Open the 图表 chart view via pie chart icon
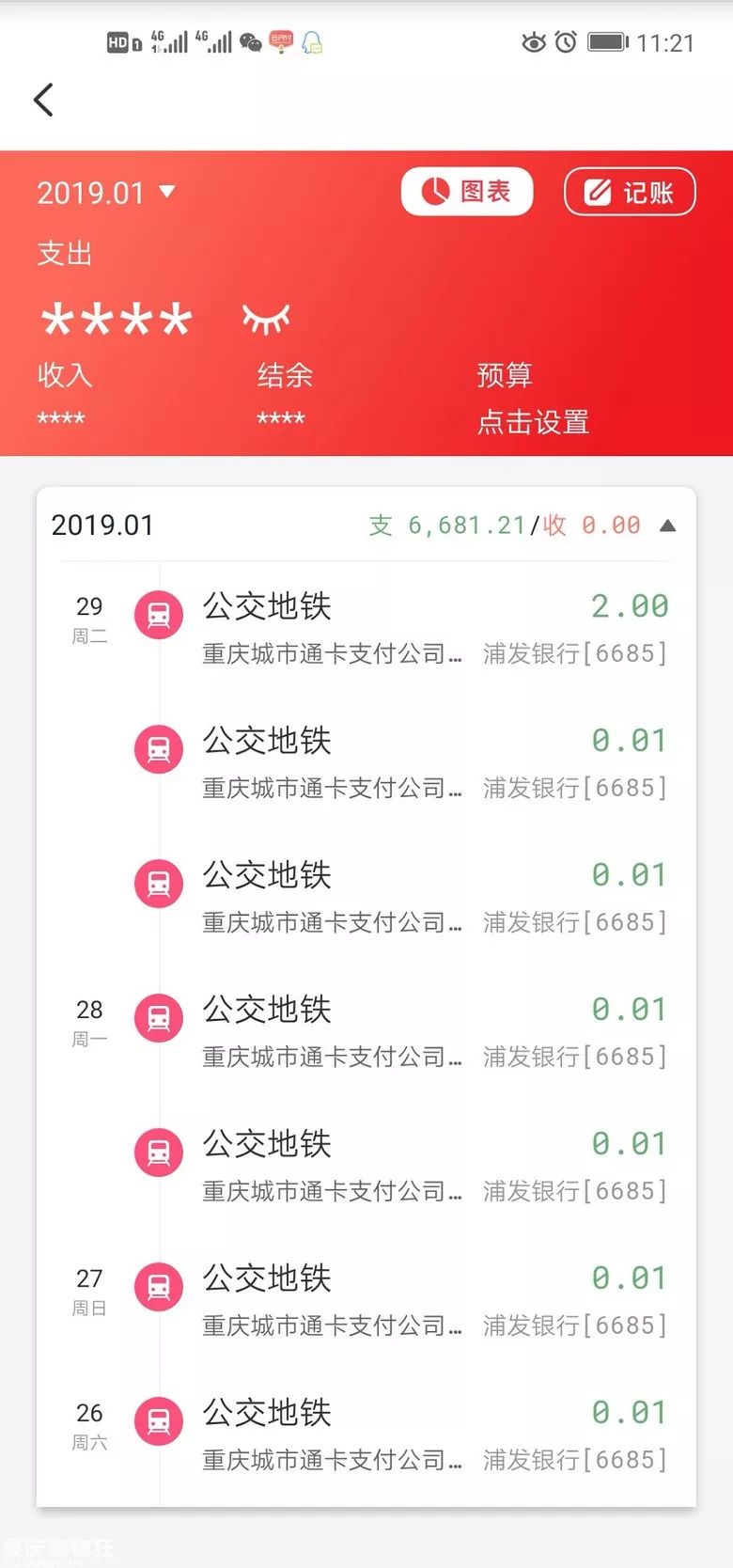 [434, 191]
